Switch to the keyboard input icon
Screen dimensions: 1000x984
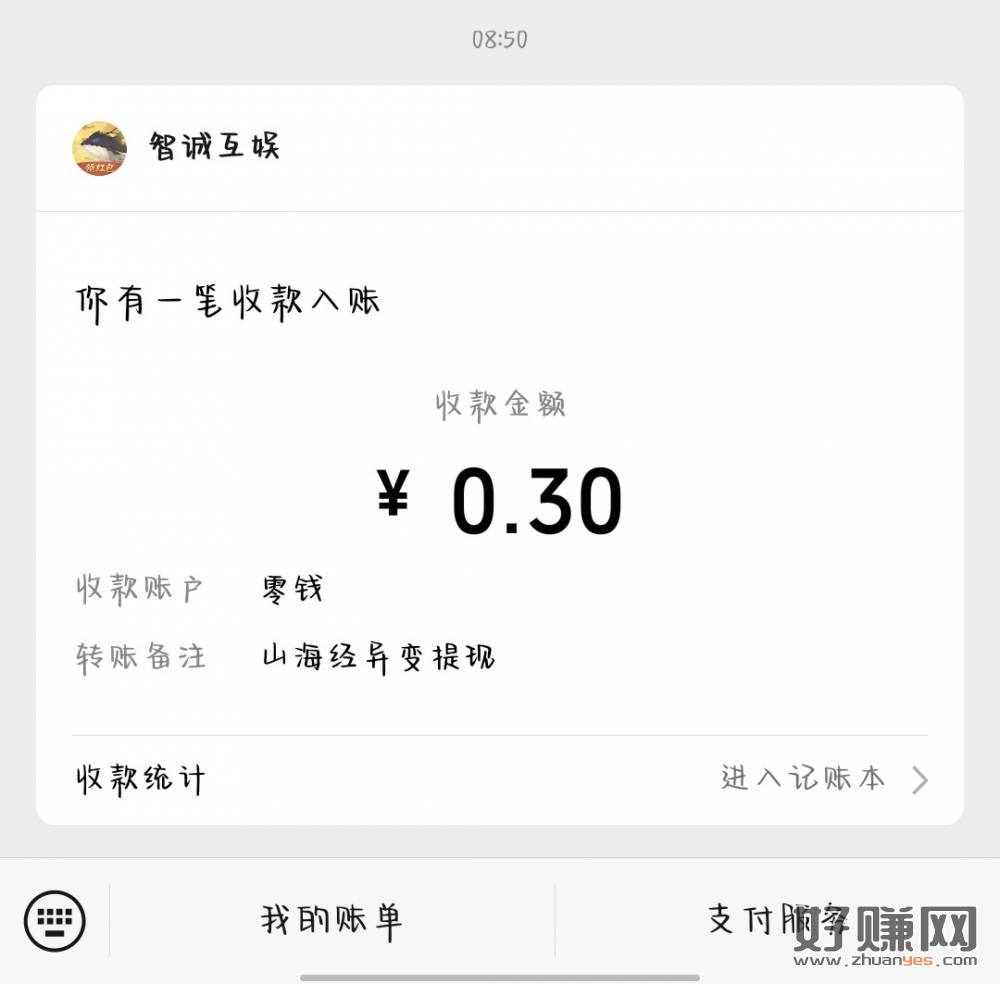pos(55,921)
